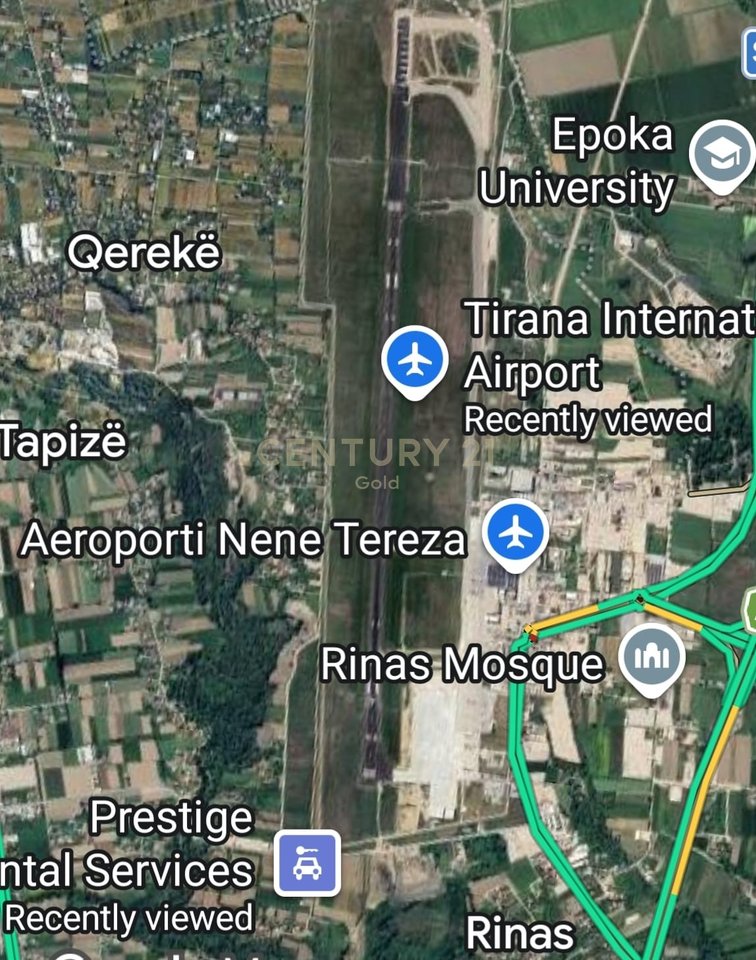Select the Rinas Mosque text label
Image resolution: width=756 pixels, height=960 pixels.
coord(462,661)
